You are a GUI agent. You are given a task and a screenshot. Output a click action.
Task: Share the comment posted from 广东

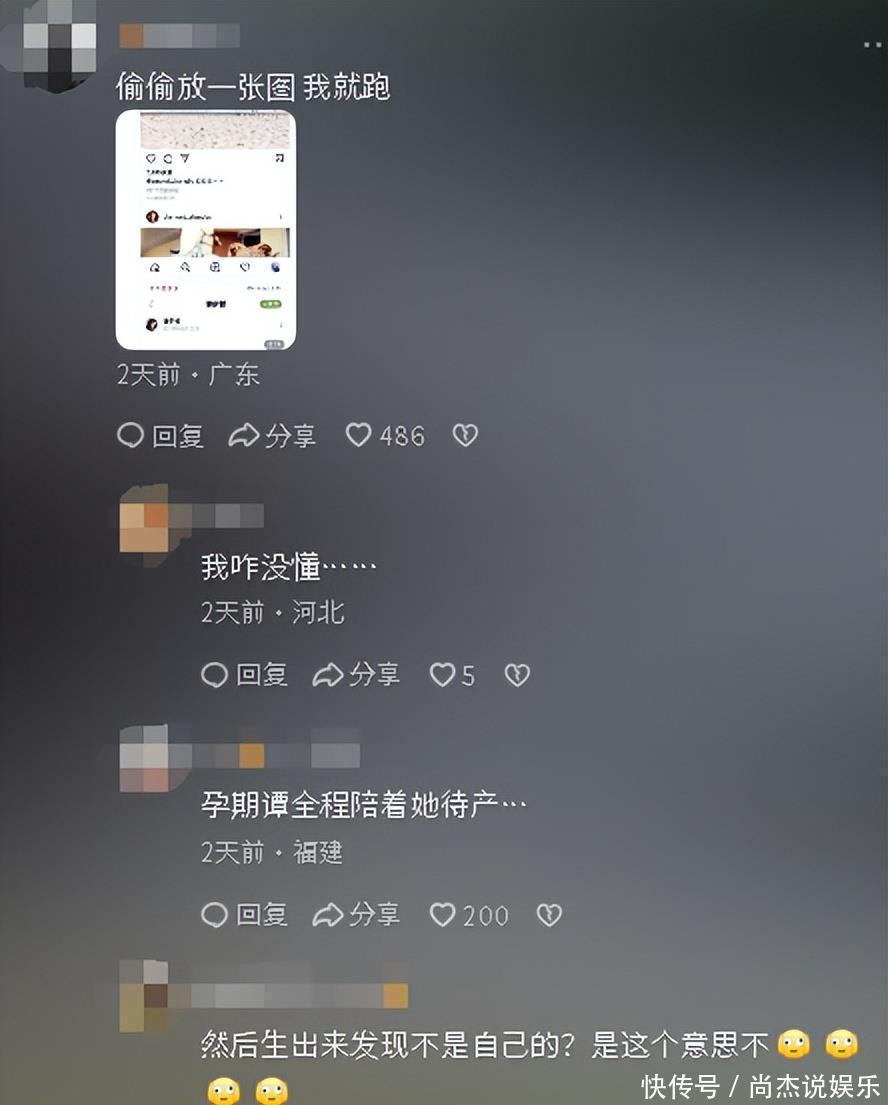(x=272, y=436)
